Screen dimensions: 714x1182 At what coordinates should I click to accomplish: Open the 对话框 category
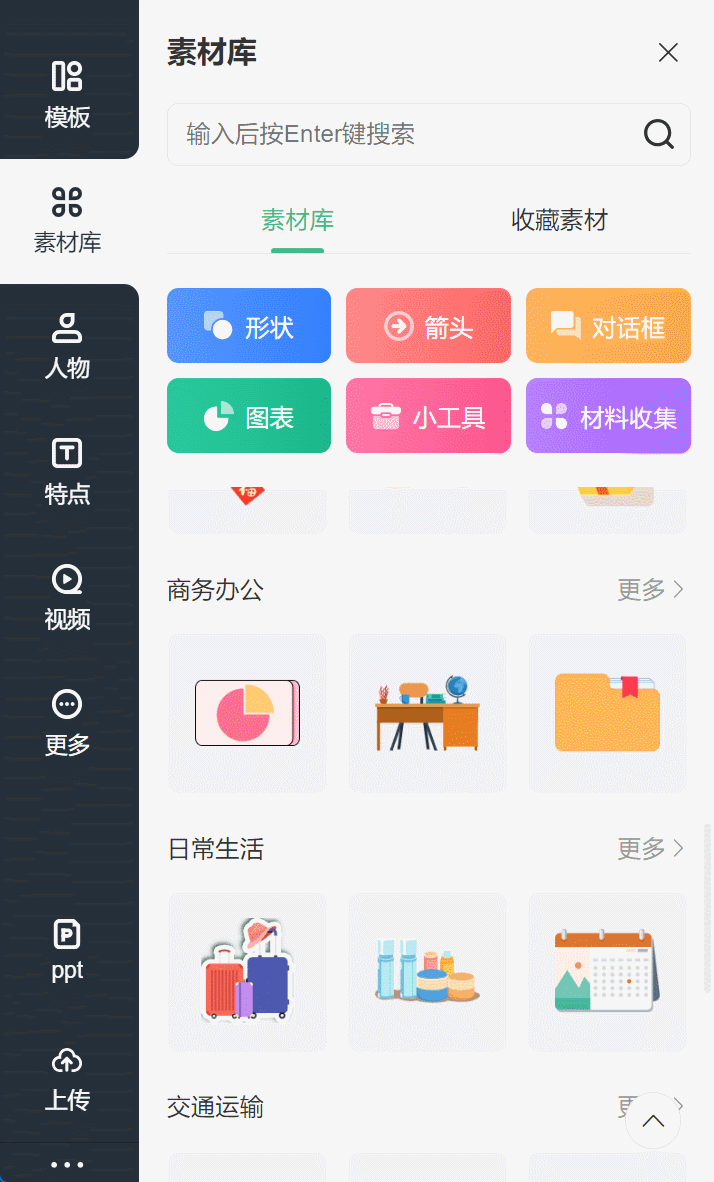[x=608, y=326]
